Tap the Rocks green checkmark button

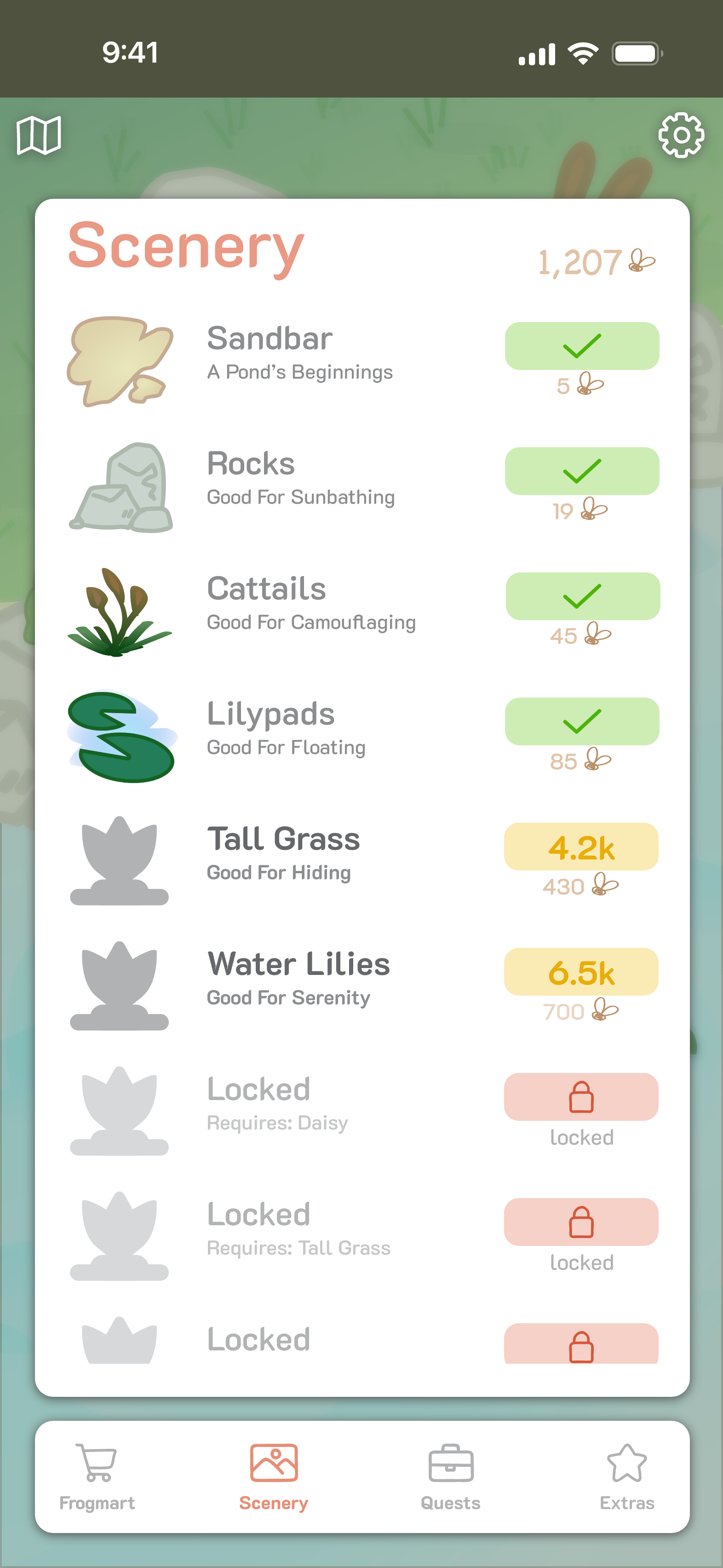pos(582,471)
